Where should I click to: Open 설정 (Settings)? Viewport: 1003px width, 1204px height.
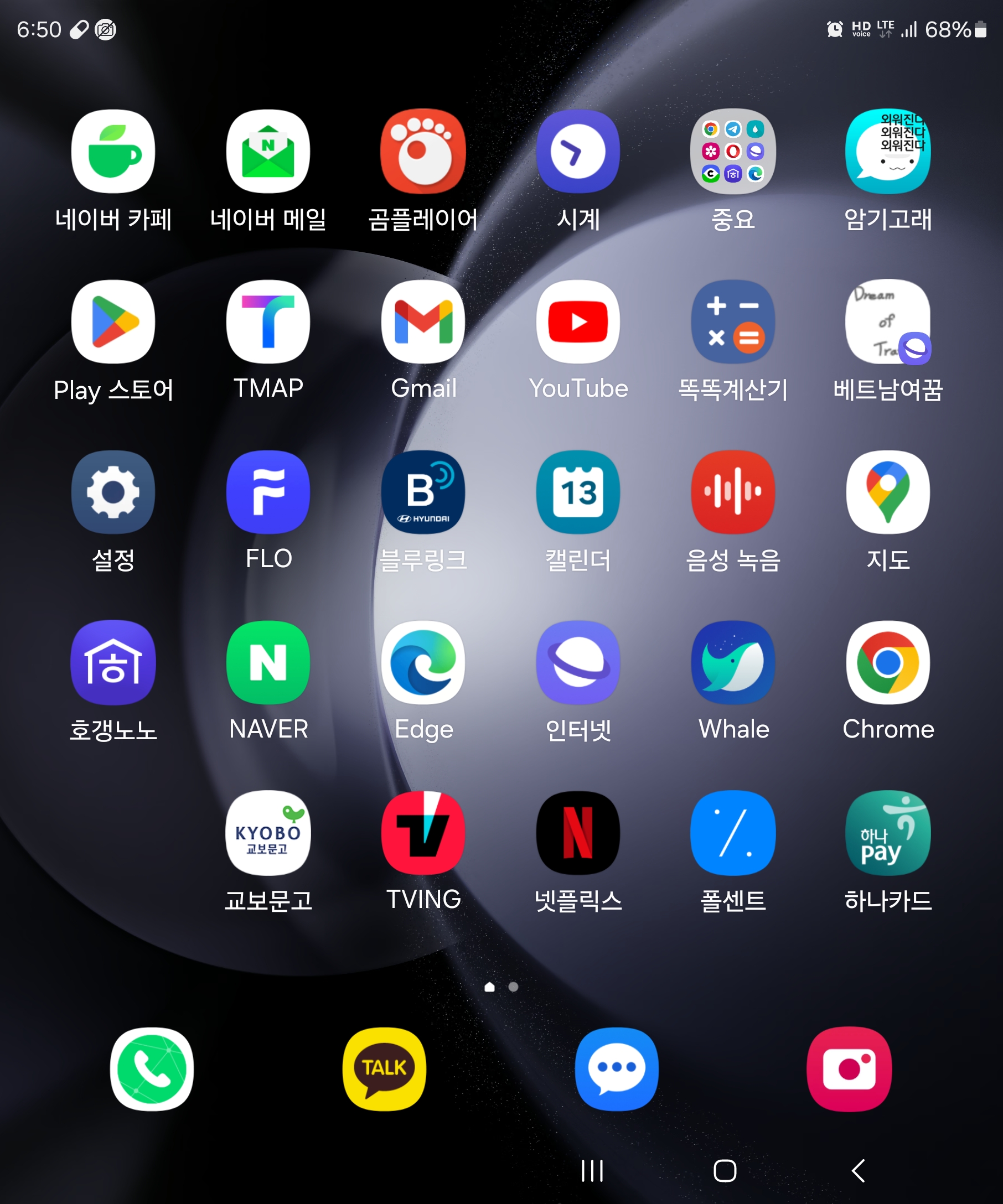coord(113,492)
